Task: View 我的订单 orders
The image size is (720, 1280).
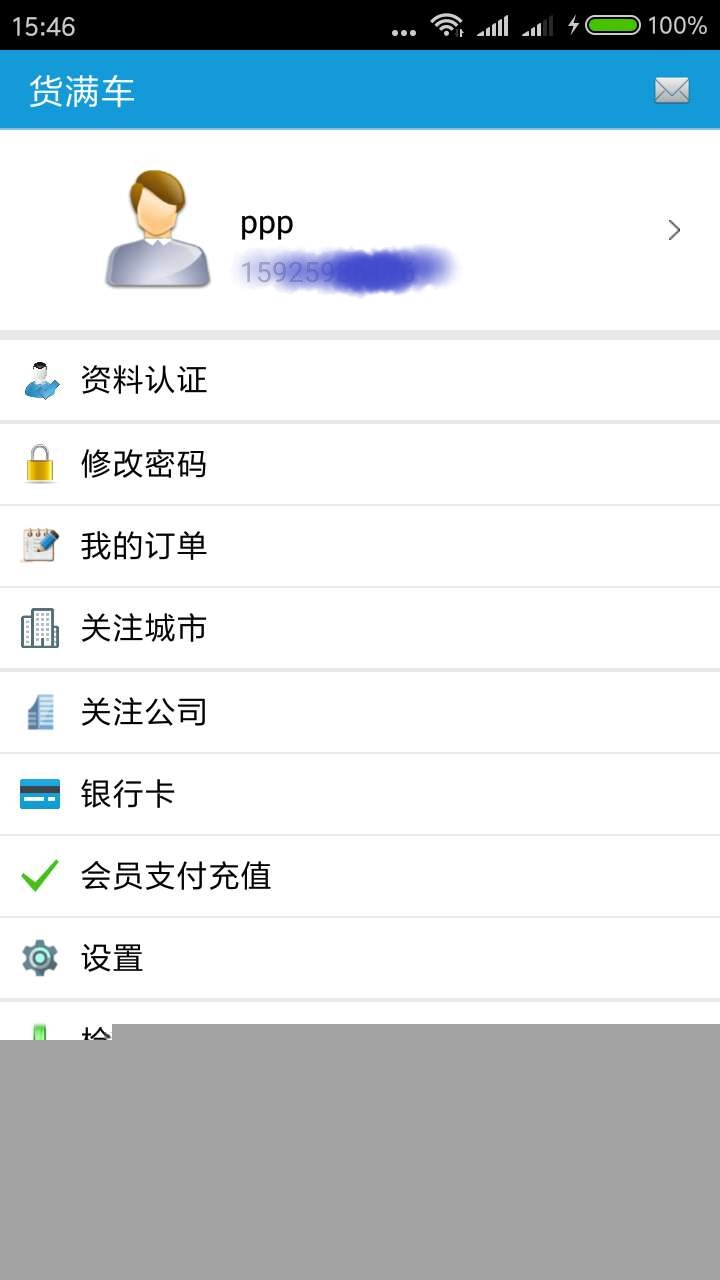Action: point(360,546)
